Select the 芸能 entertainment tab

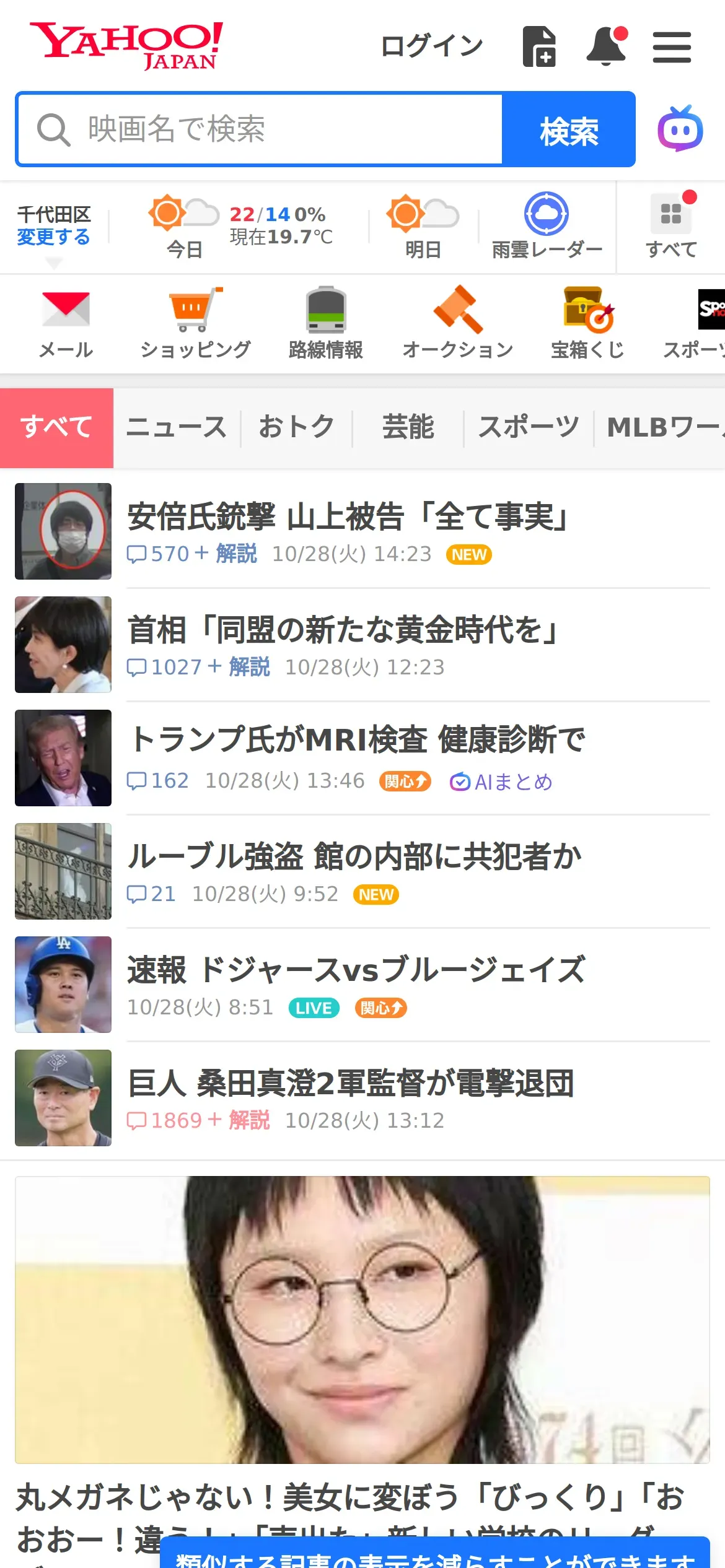[x=408, y=427]
